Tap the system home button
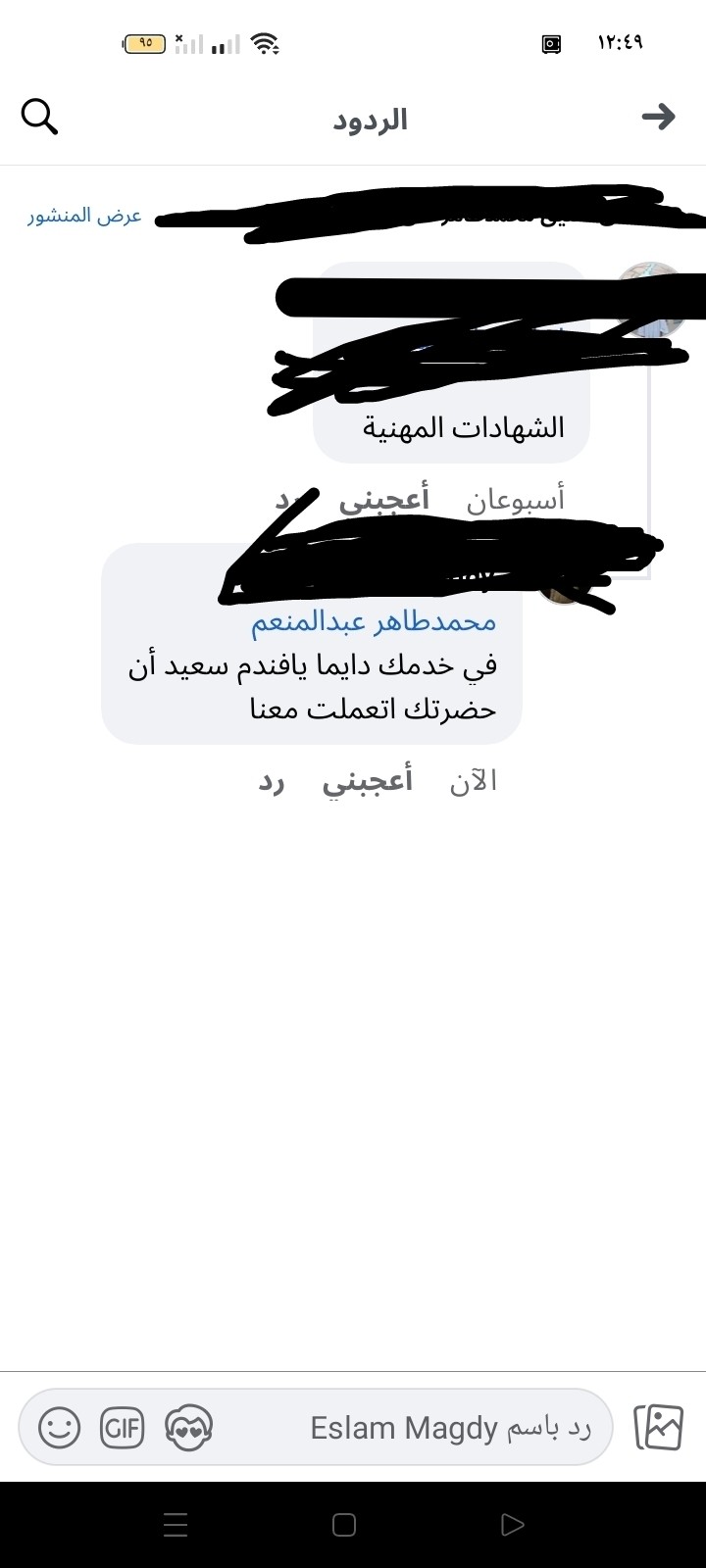706x1568 pixels. point(344,1525)
